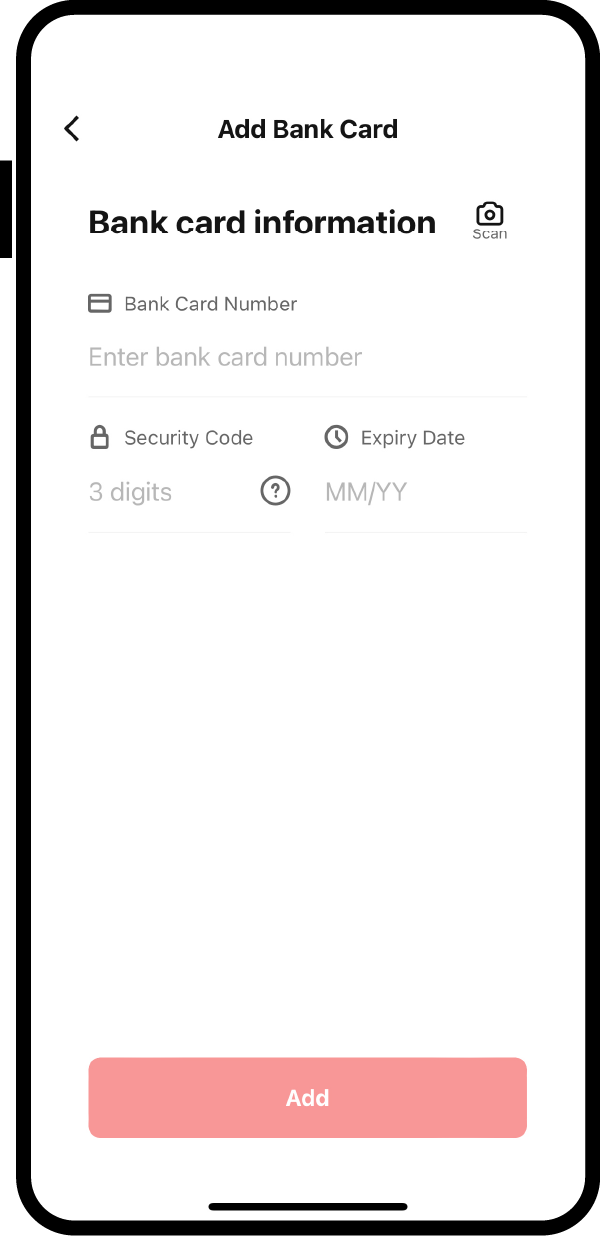Image resolution: width=600 pixels, height=1236 pixels.
Task: Open the security code help icon
Action: [x=275, y=491]
